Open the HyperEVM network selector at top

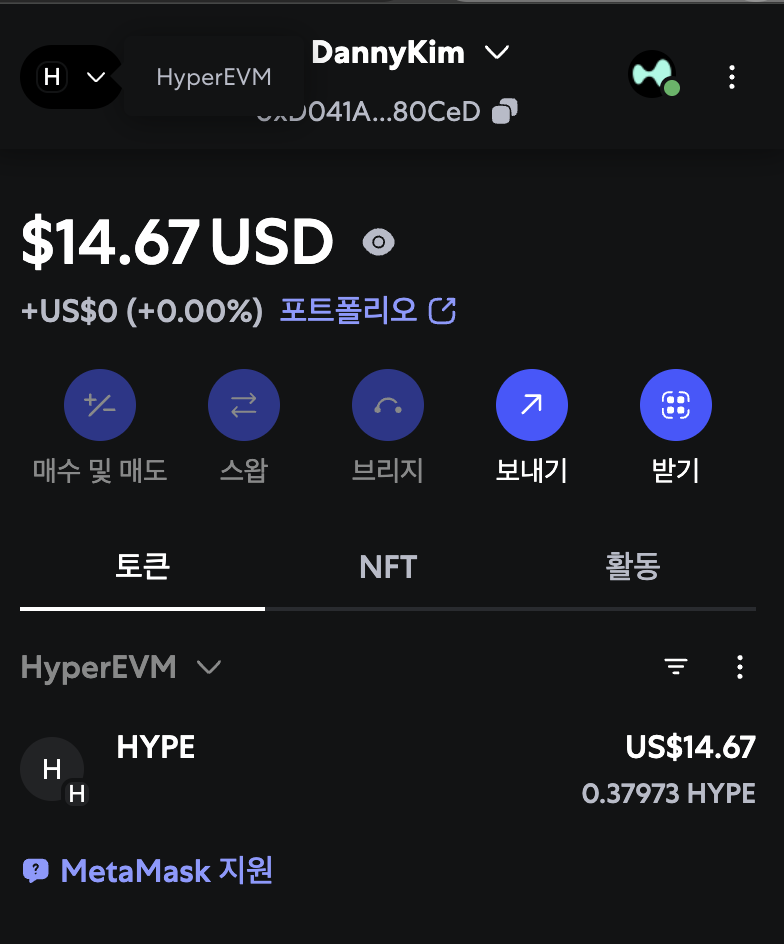70,77
